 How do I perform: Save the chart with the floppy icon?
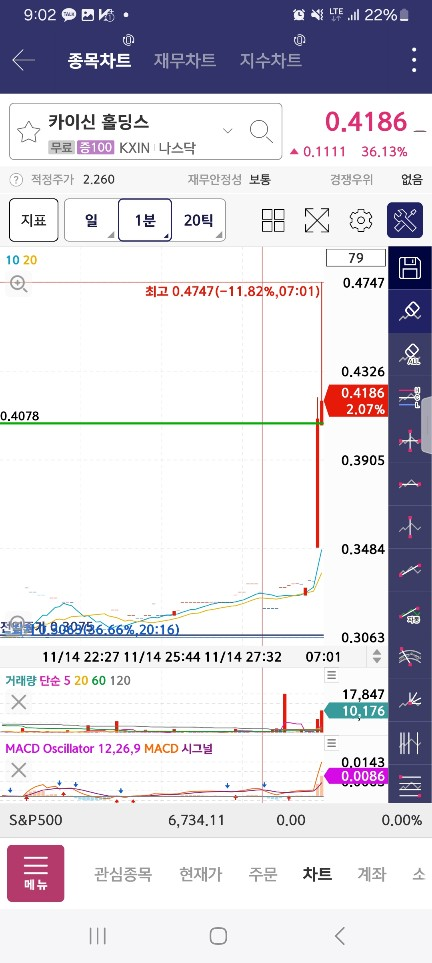click(410, 268)
